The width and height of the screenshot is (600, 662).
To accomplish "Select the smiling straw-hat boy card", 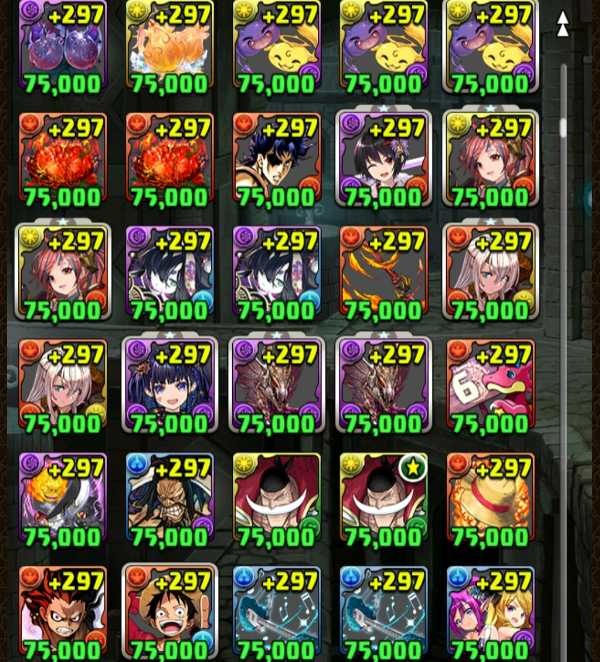I will [169, 612].
